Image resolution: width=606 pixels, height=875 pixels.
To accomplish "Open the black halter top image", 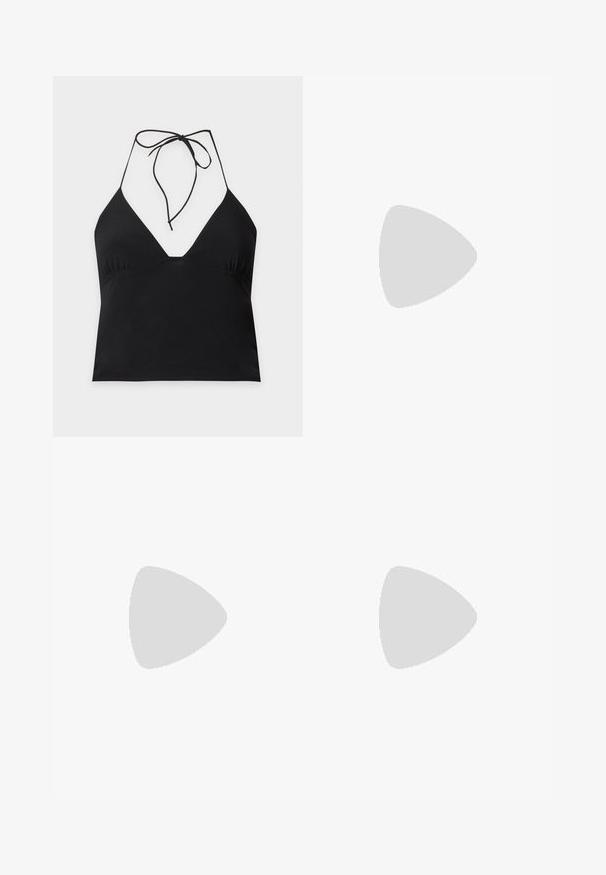I will point(177,256).
